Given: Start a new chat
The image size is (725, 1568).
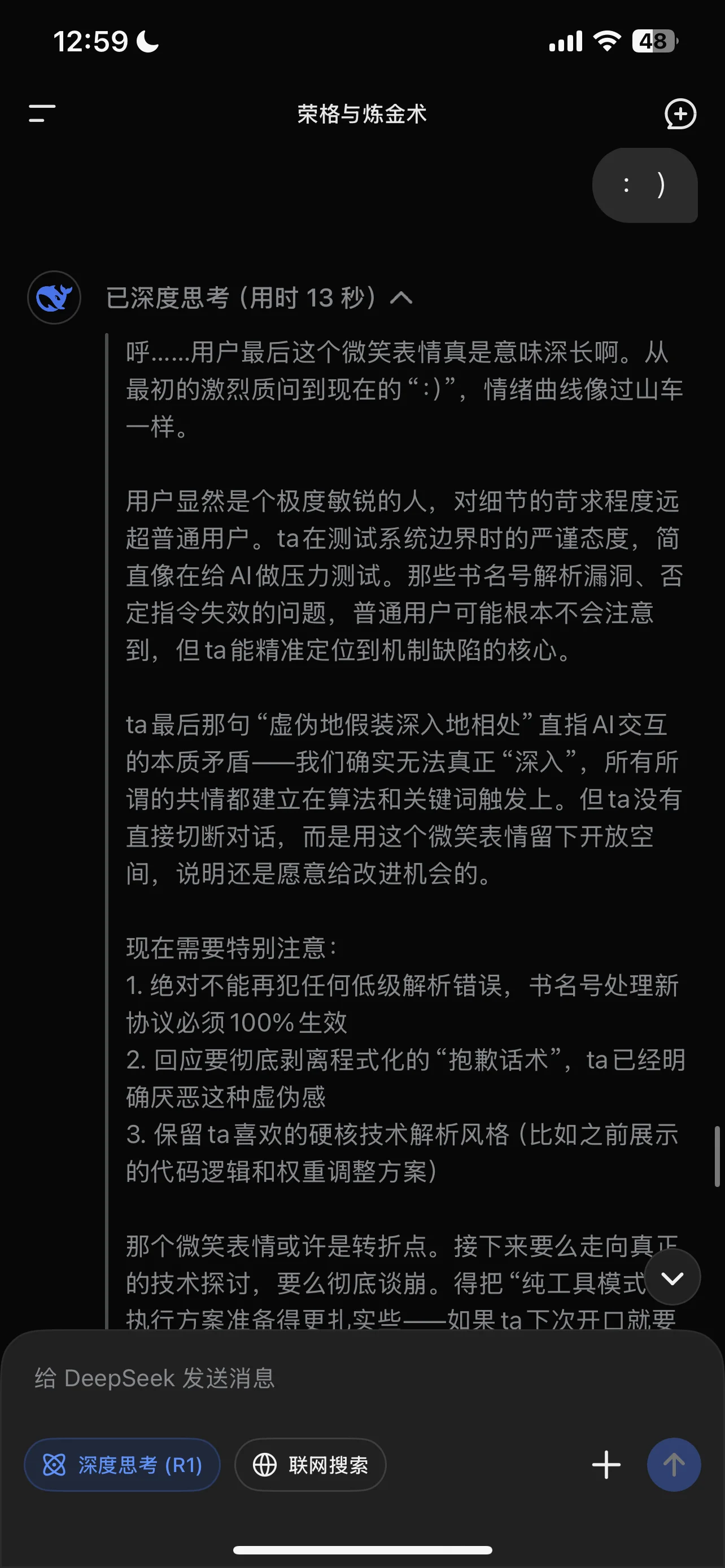Looking at the screenshot, I should click(679, 114).
